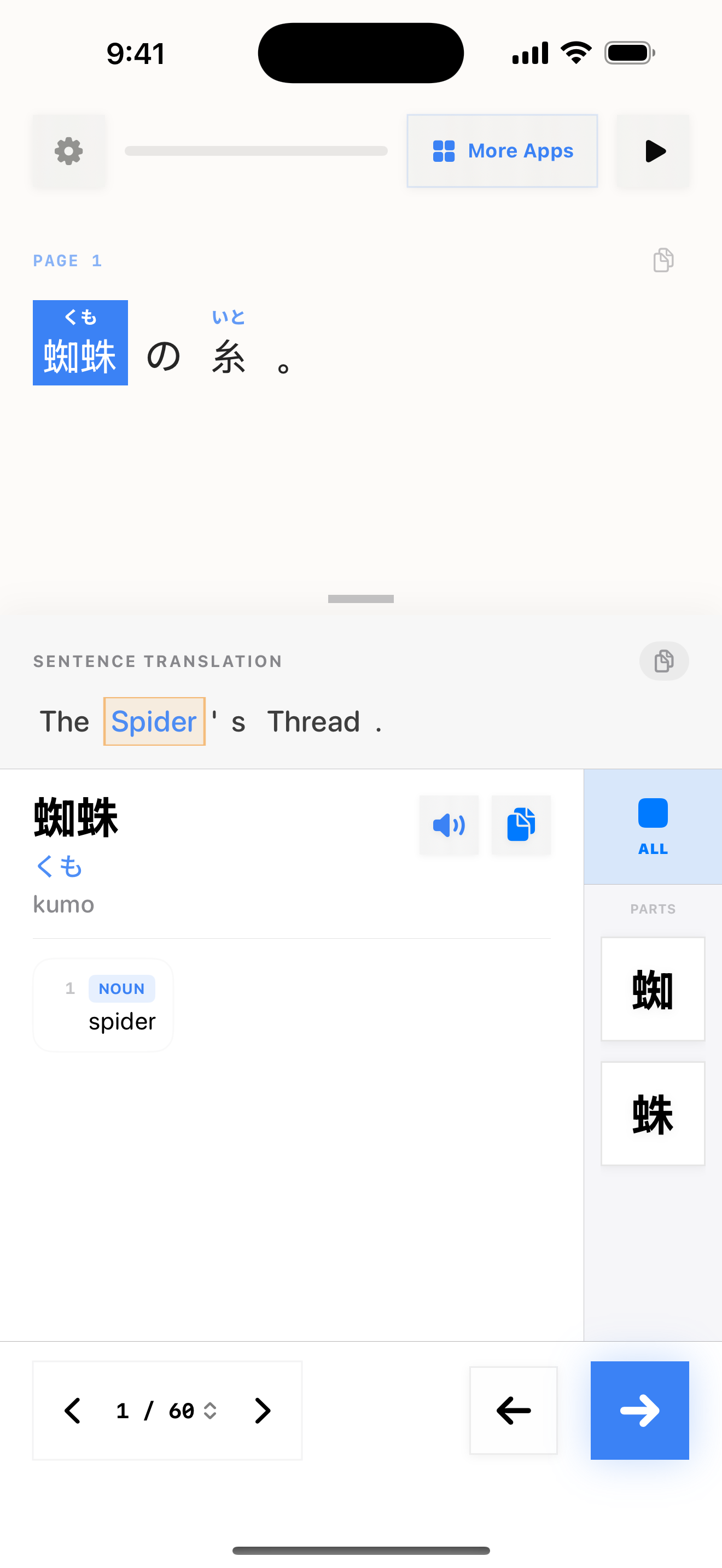The image size is (722, 1568).
Task: Play audio pronunciation of 蜘蛛
Action: pyautogui.click(x=449, y=826)
